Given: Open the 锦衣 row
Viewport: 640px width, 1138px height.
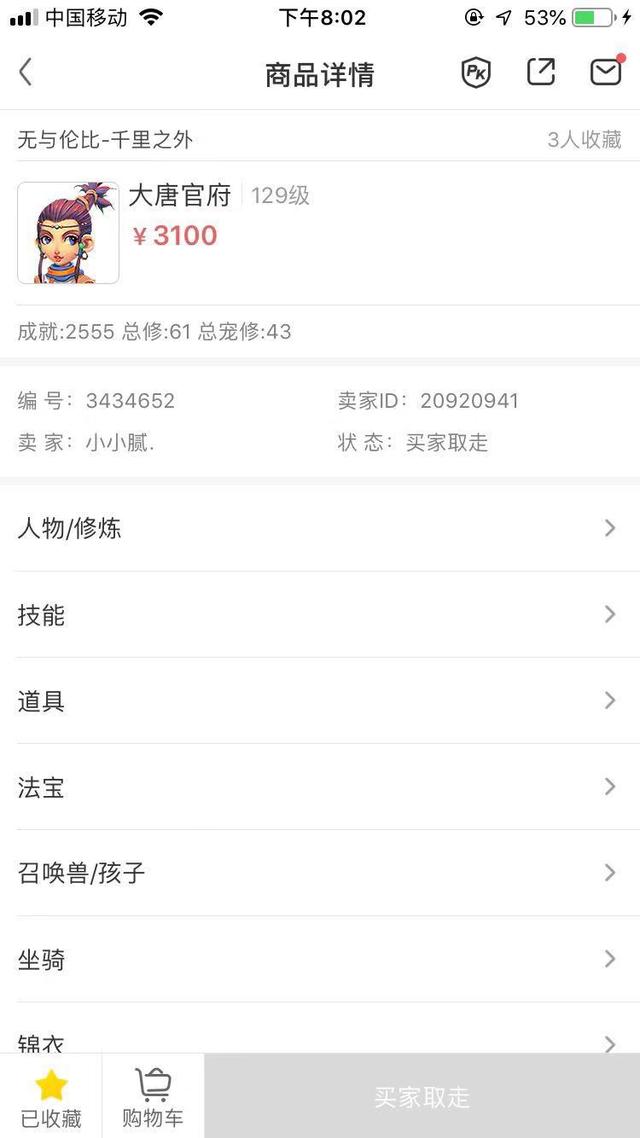Looking at the screenshot, I should pyautogui.click(x=320, y=1028).
